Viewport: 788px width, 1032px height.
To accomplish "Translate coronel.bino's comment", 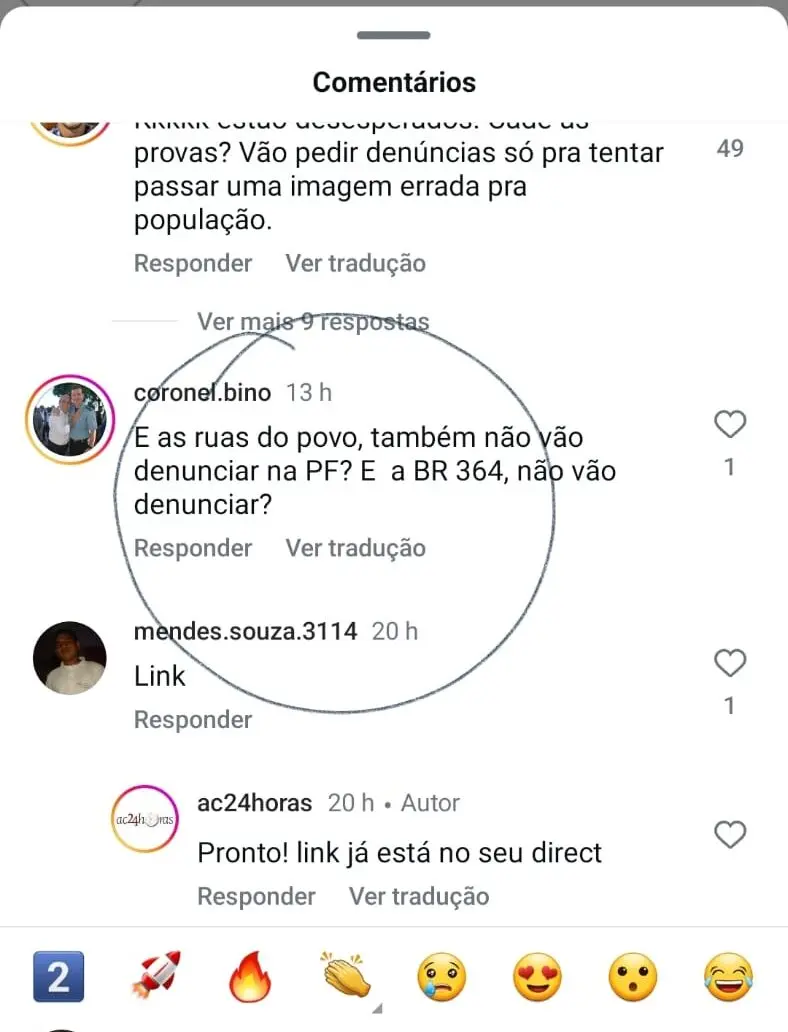I will point(355,548).
